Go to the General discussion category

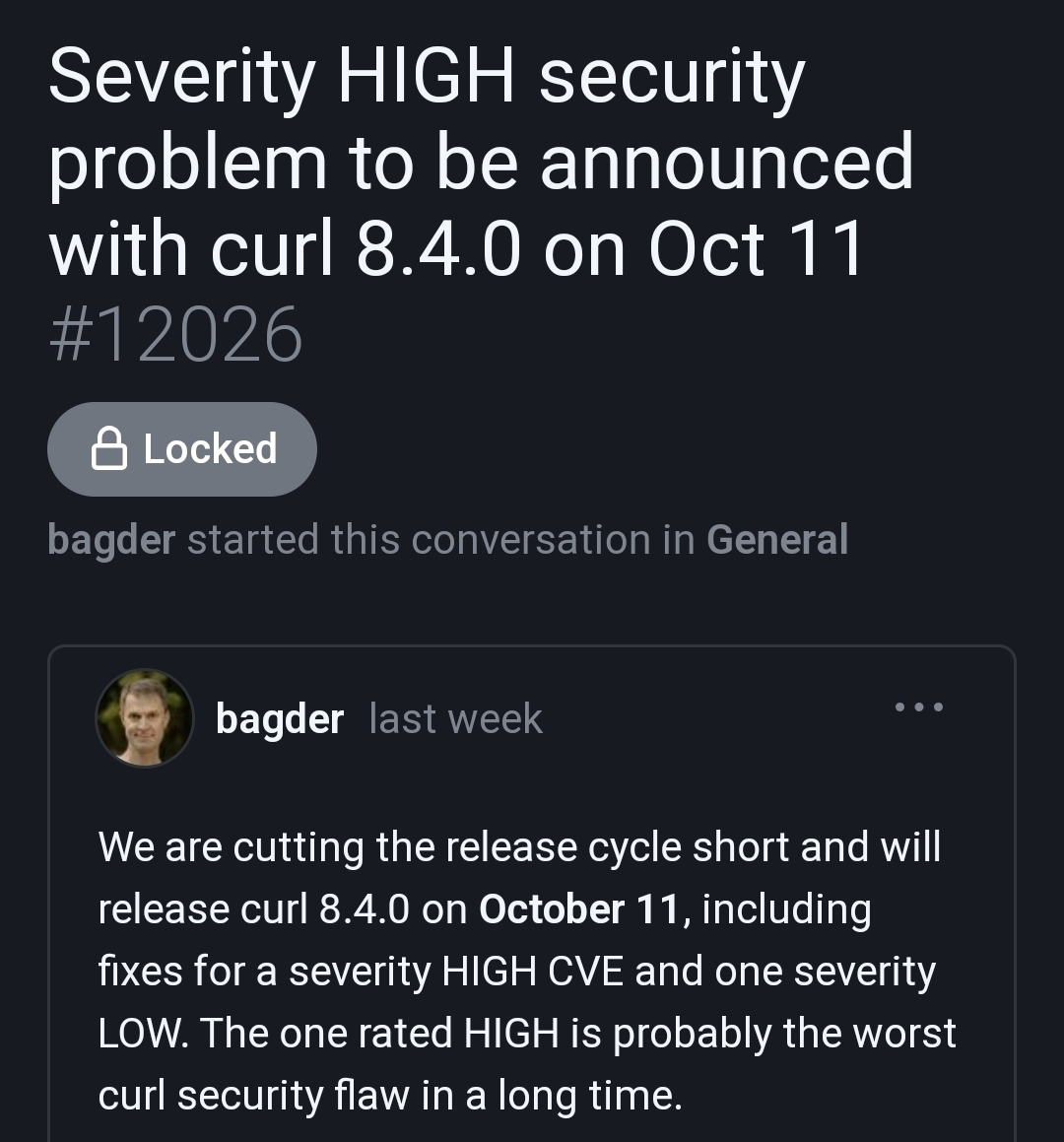point(777,540)
